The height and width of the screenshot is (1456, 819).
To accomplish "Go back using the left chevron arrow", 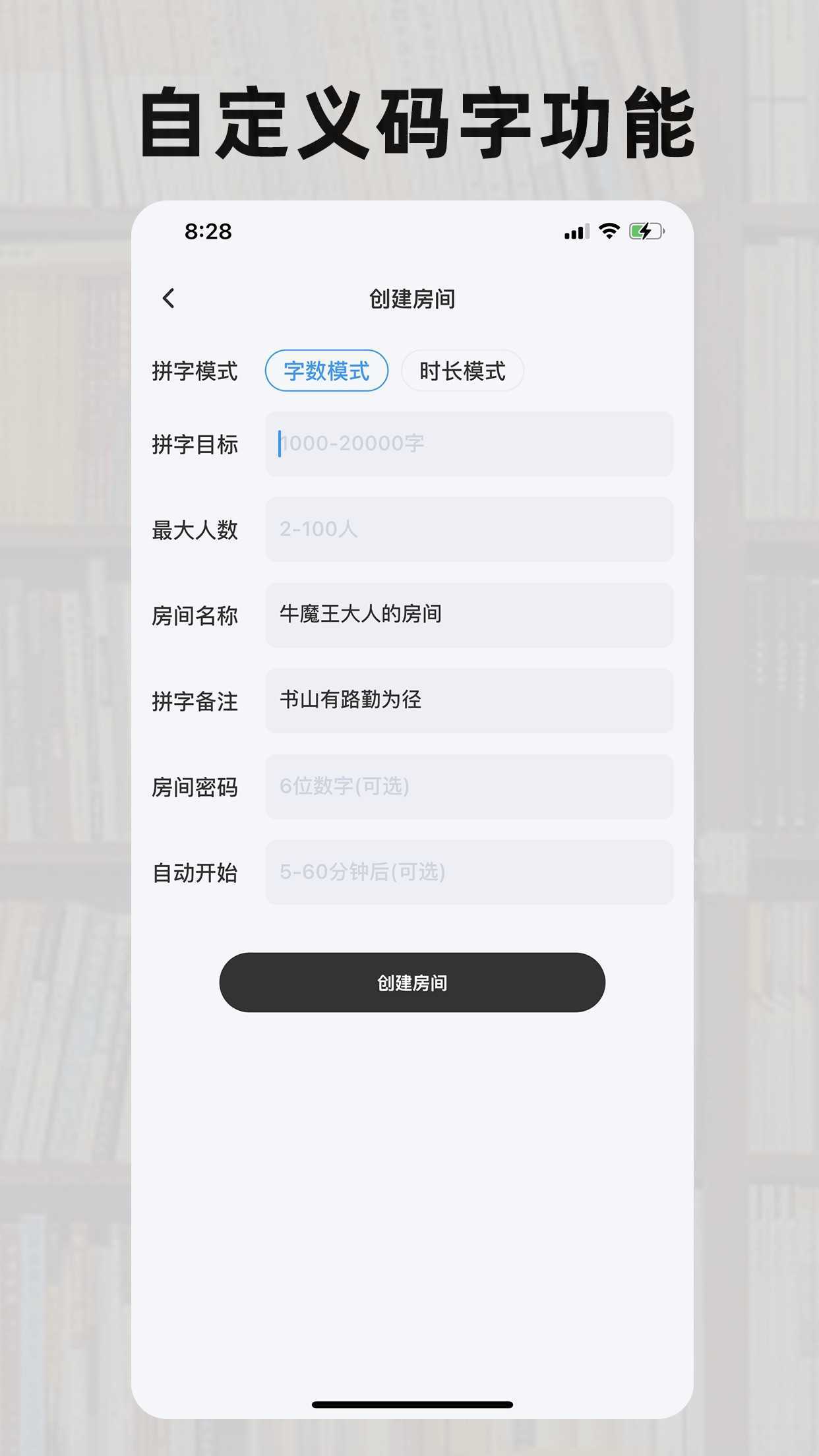I will (169, 298).
